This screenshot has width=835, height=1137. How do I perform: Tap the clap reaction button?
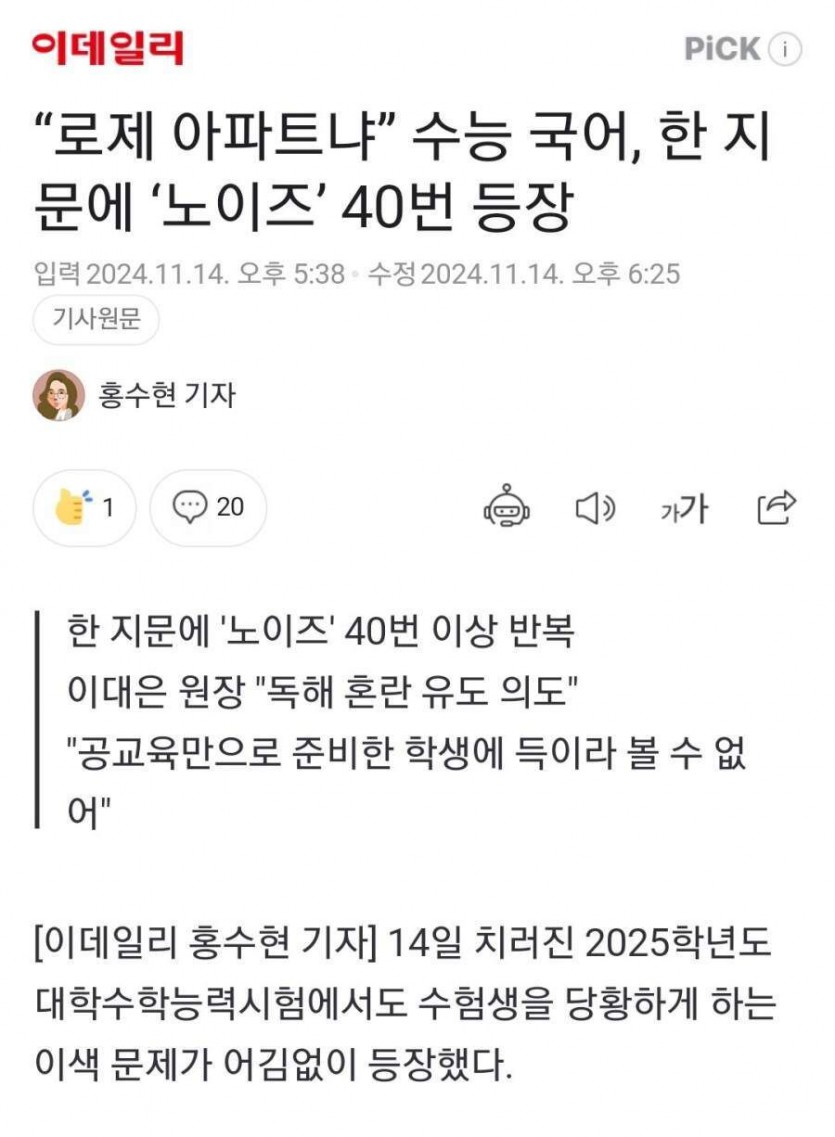tap(85, 507)
